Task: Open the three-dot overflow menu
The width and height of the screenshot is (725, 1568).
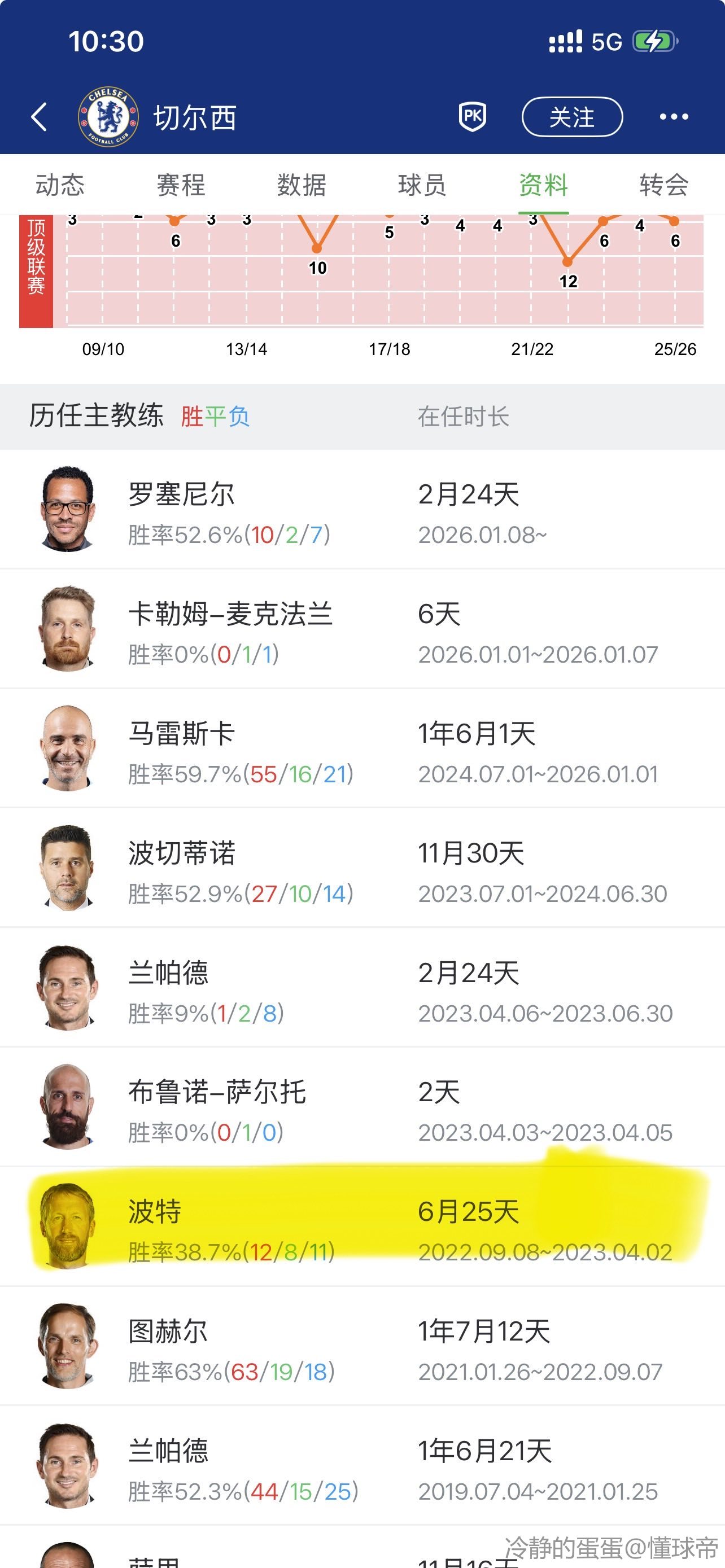Action: coord(674,117)
